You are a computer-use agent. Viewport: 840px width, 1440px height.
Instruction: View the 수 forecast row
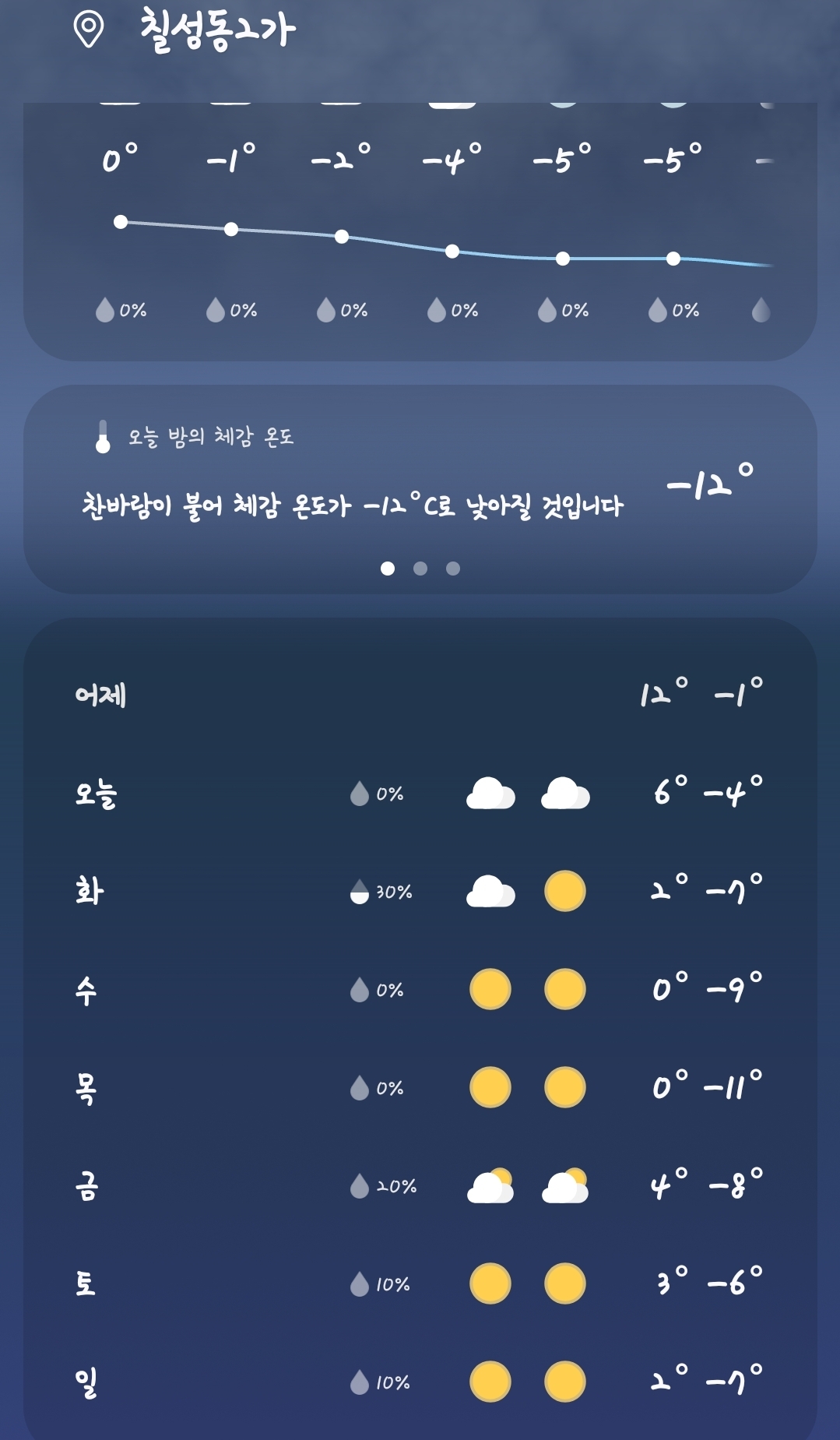click(x=420, y=990)
